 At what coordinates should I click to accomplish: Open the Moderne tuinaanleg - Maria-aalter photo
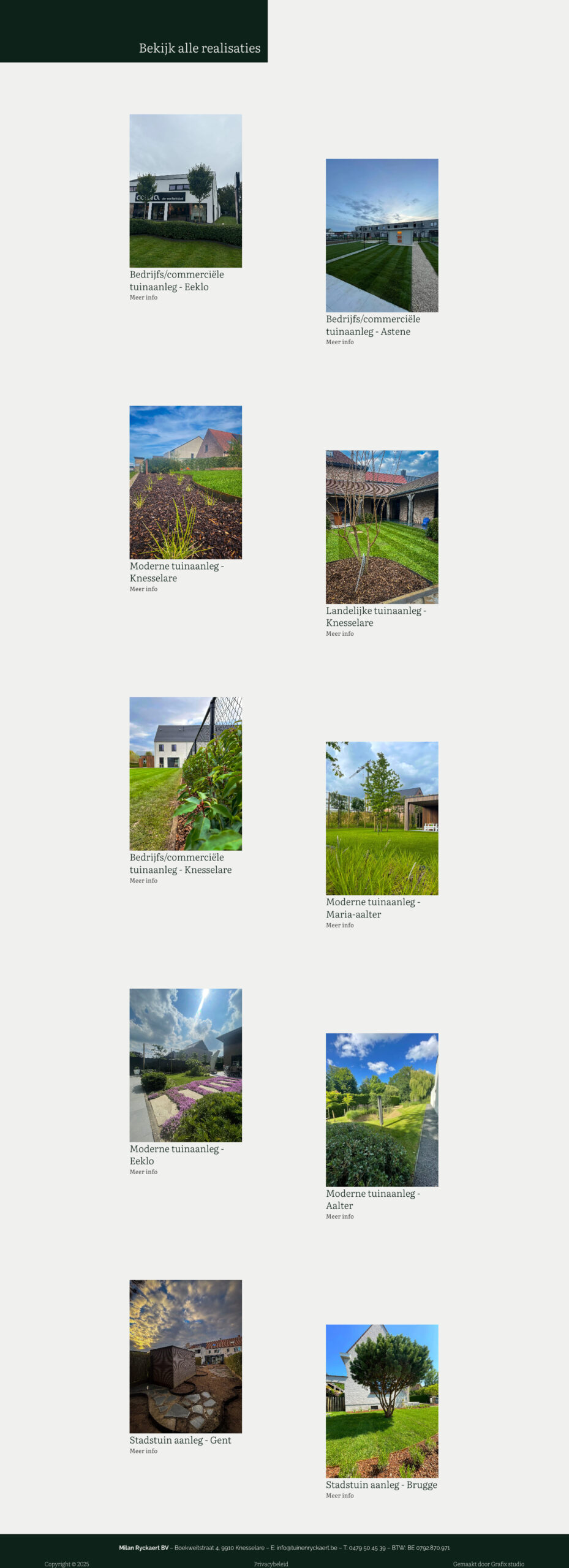click(x=382, y=818)
